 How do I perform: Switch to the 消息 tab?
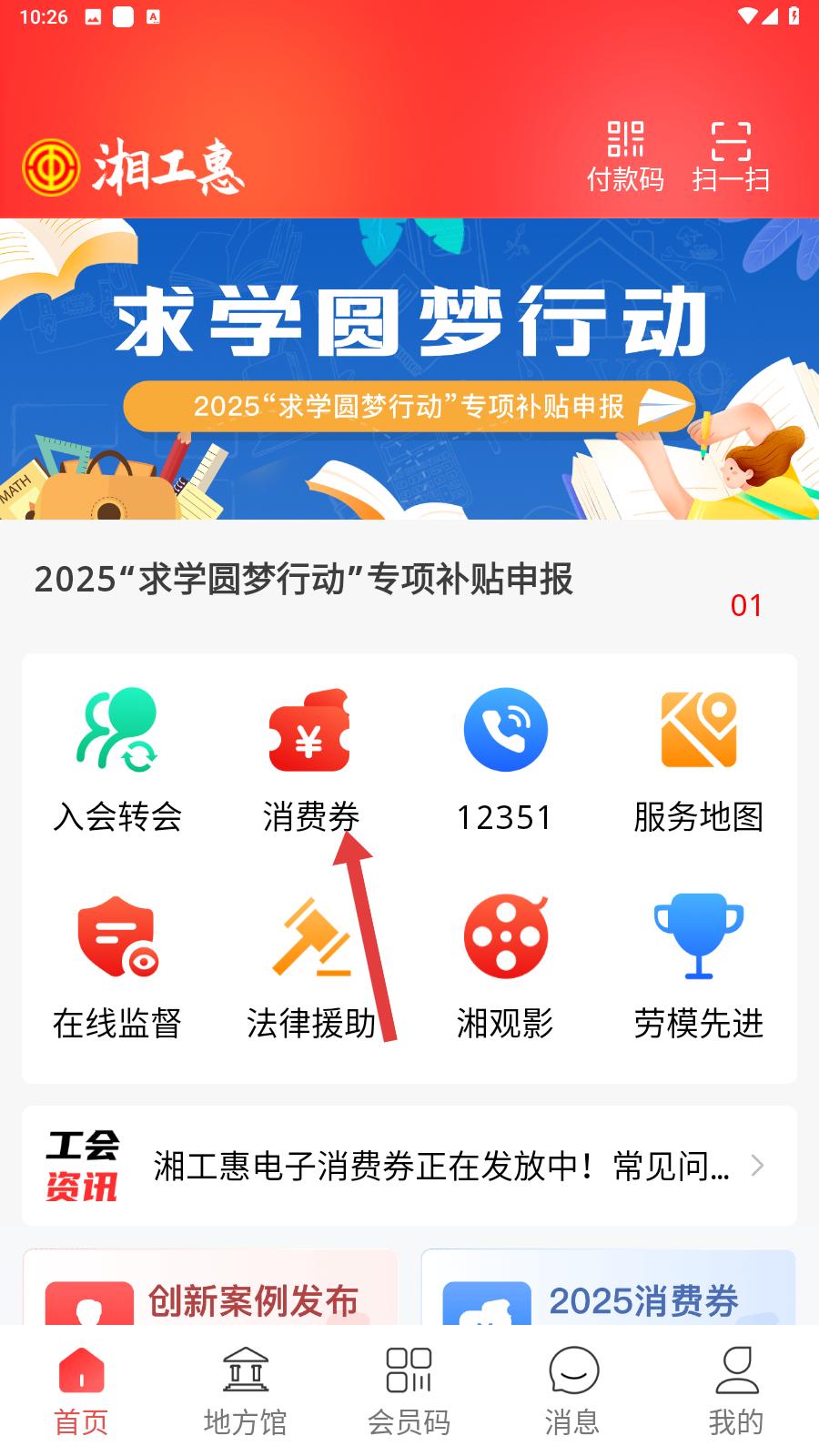[572, 1390]
